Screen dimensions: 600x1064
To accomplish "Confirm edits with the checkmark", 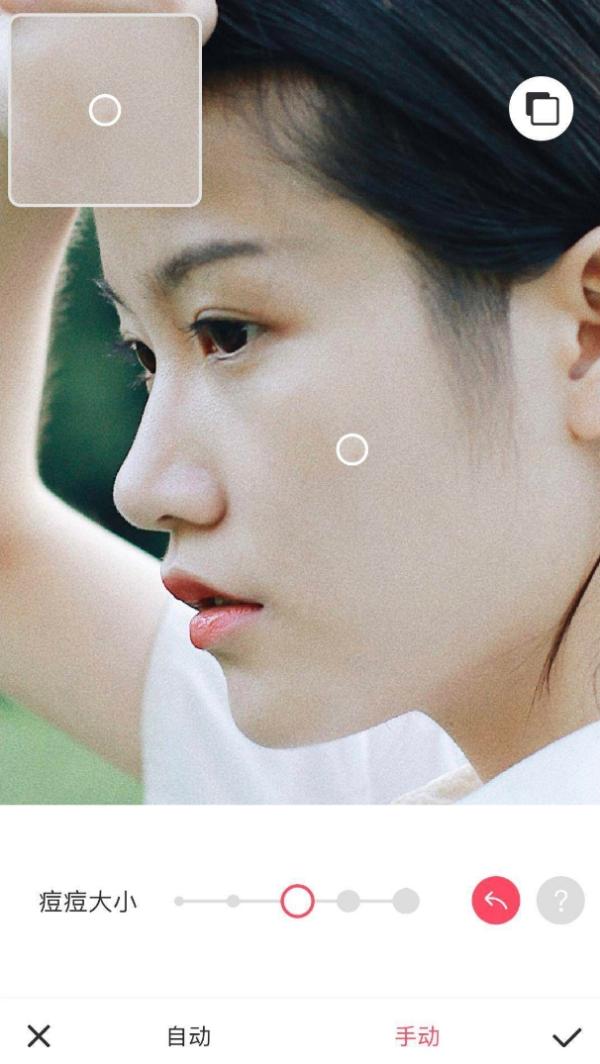I will pyautogui.click(x=566, y=1036).
